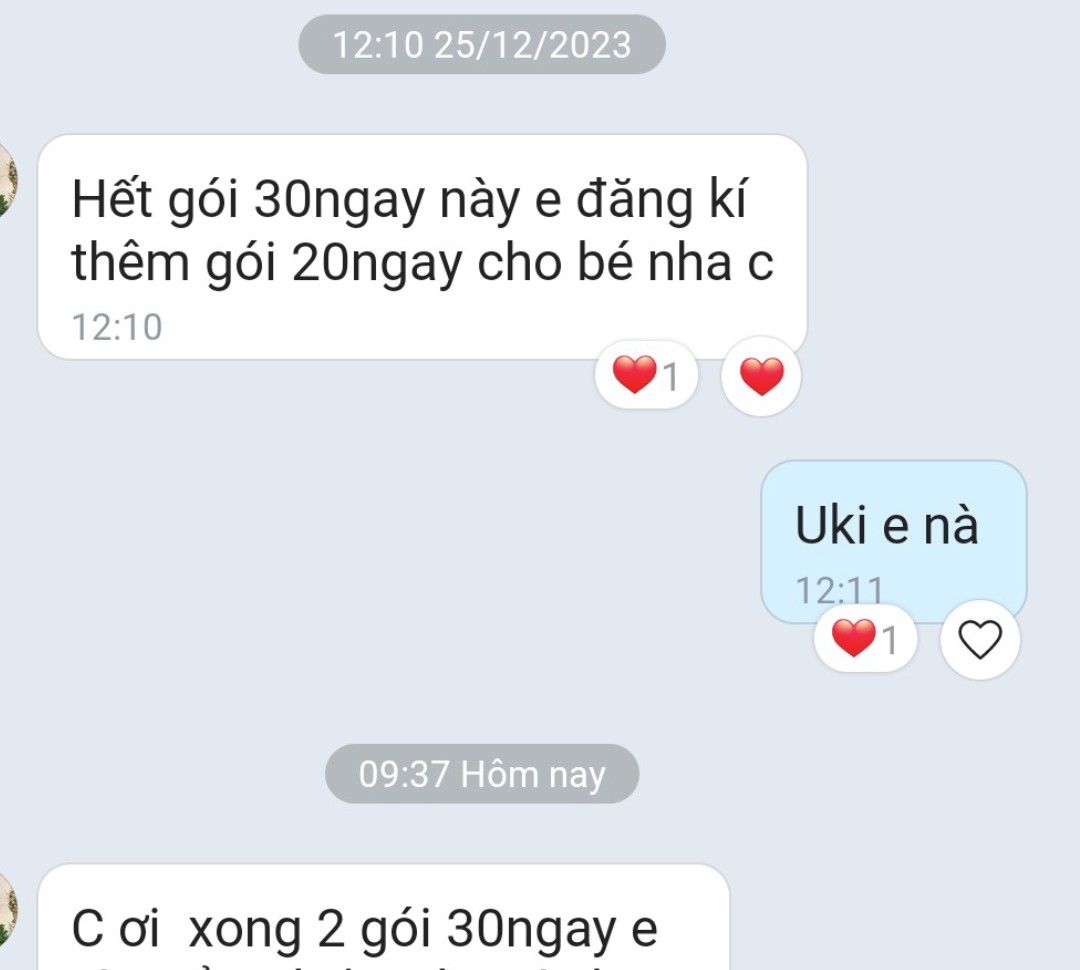Image resolution: width=1080 pixels, height=970 pixels.
Task: Open the sender's avatar beside the 'Hết gói 30ngay' message
Action: [6, 180]
